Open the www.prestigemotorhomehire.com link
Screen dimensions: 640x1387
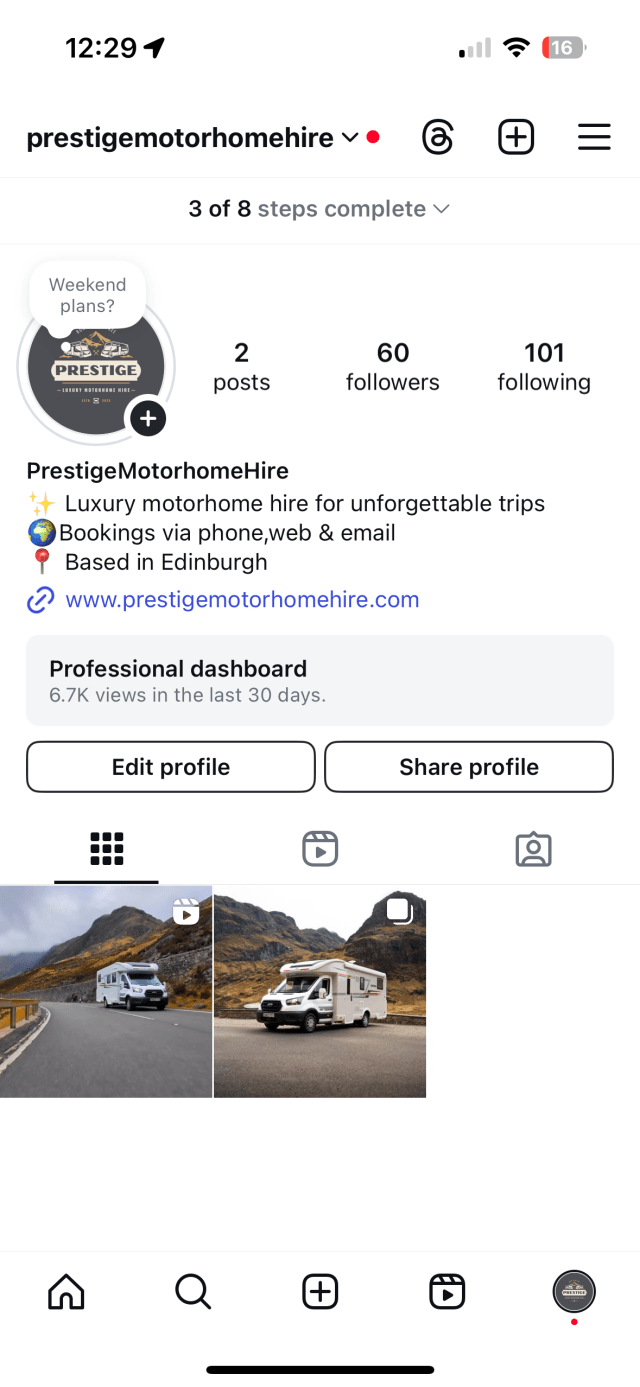point(241,600)
